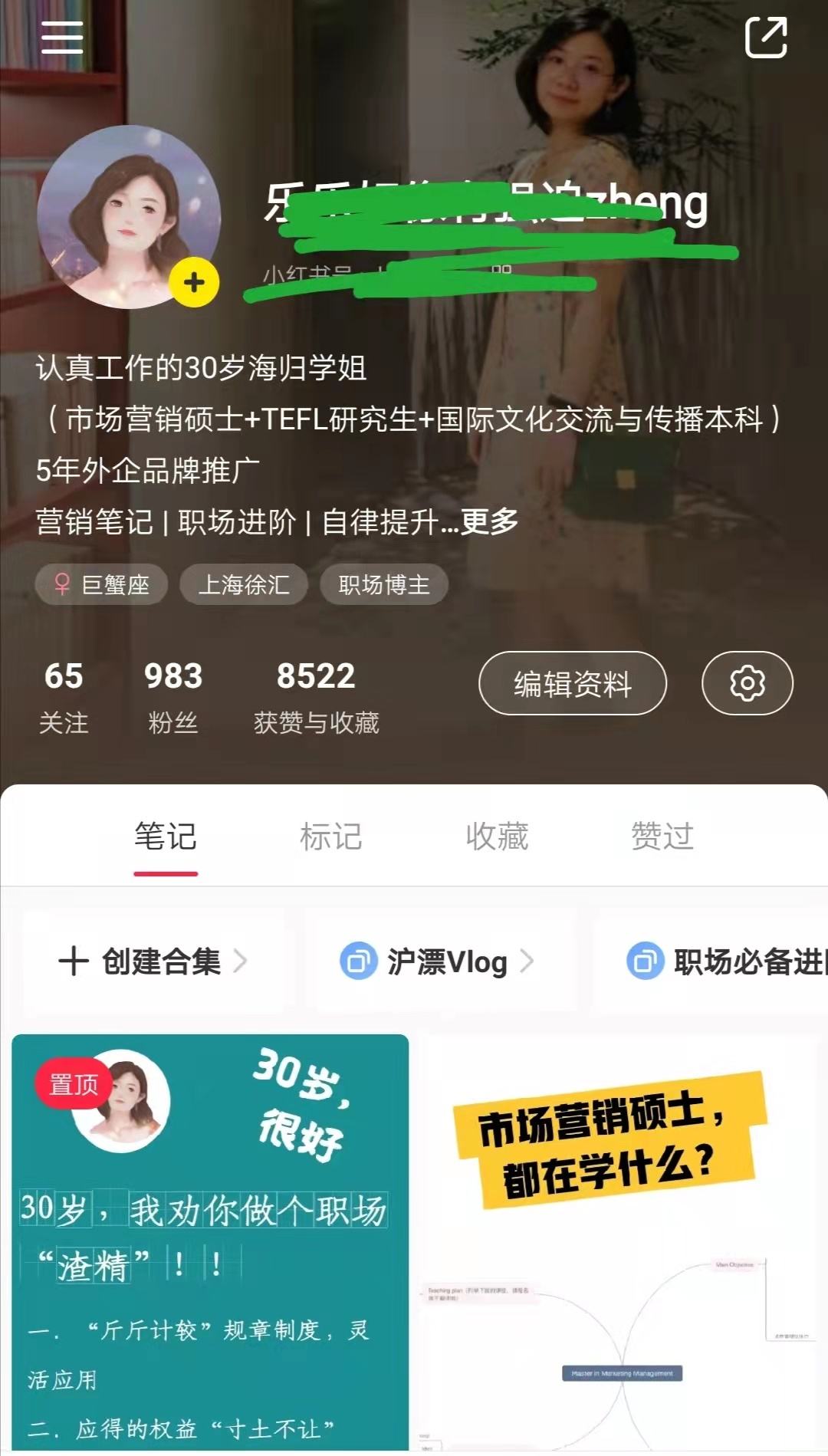
Task: Tap the yellow plus badge on the avatar
Action: (x=194, y=284)
